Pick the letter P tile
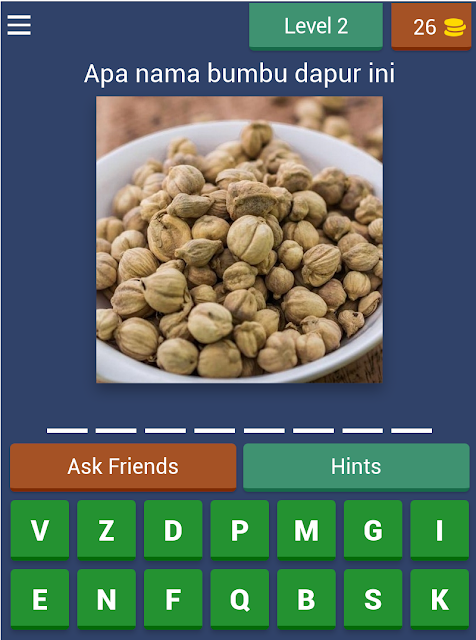The image size is (476, 640). click(240, 530)
